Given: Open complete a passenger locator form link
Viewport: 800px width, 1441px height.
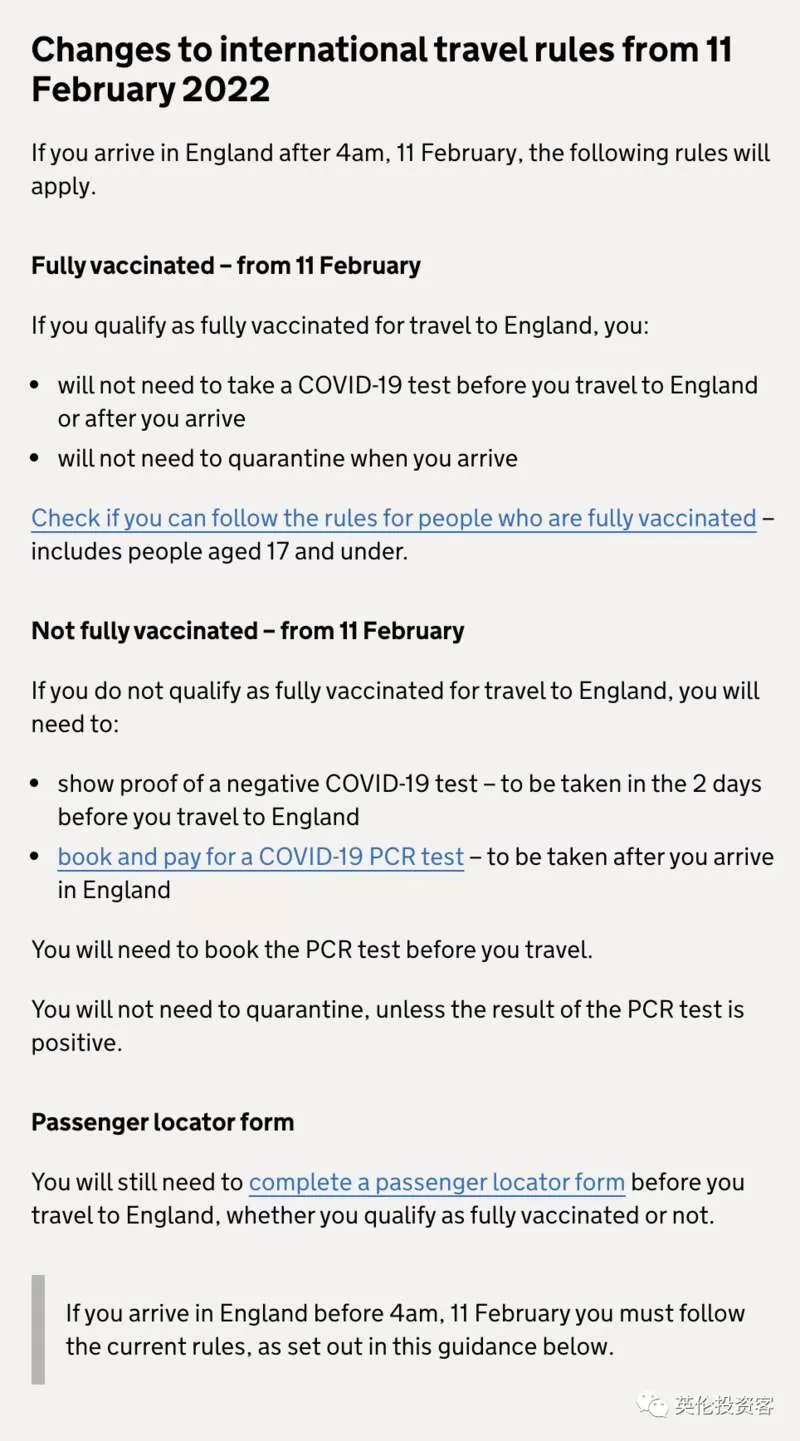Looking at the screenshot, I should point(437,1182).
